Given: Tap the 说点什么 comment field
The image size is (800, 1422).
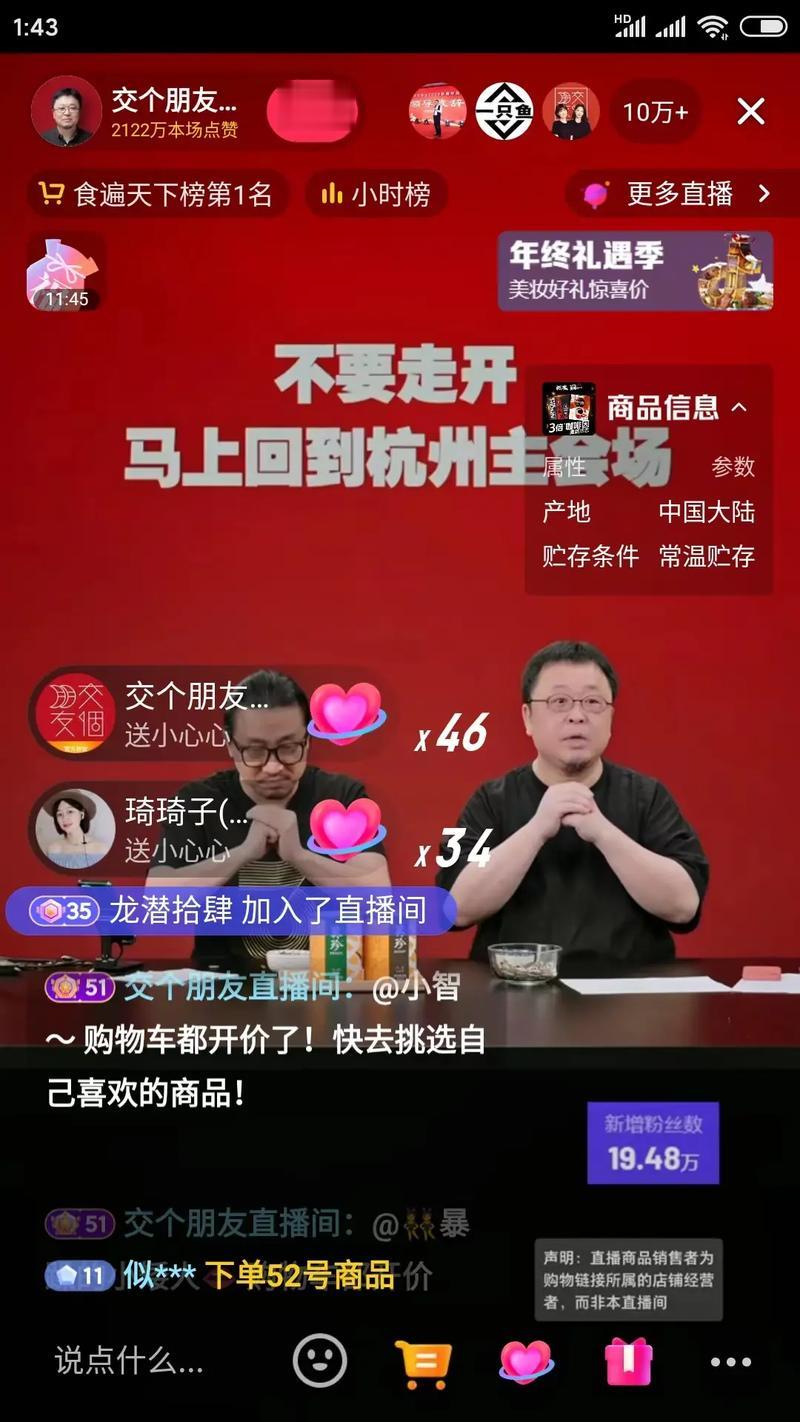Looking at the screenshot, I should [130, 1360].
